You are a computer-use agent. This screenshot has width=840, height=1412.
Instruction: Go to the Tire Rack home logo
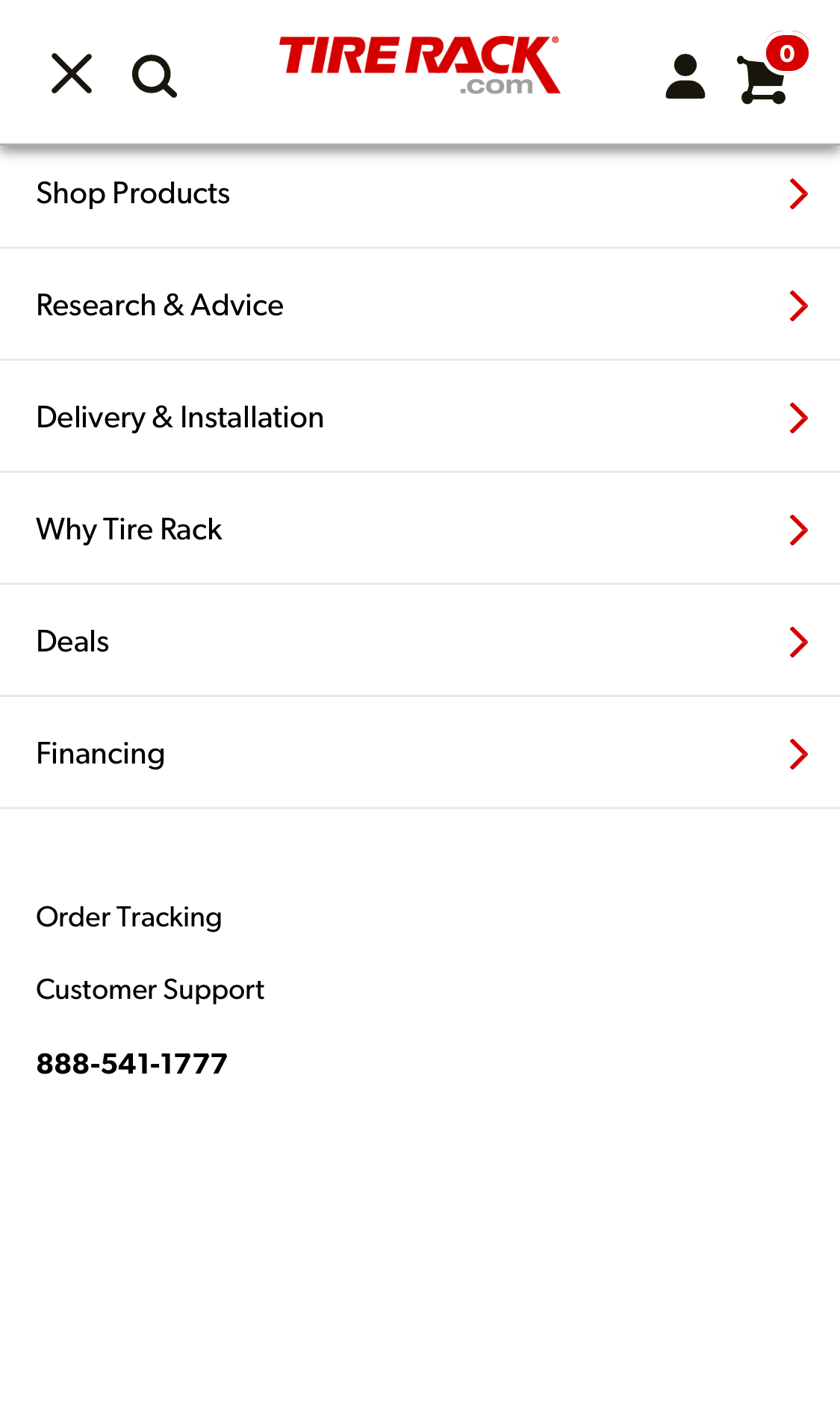coord(419,66)
